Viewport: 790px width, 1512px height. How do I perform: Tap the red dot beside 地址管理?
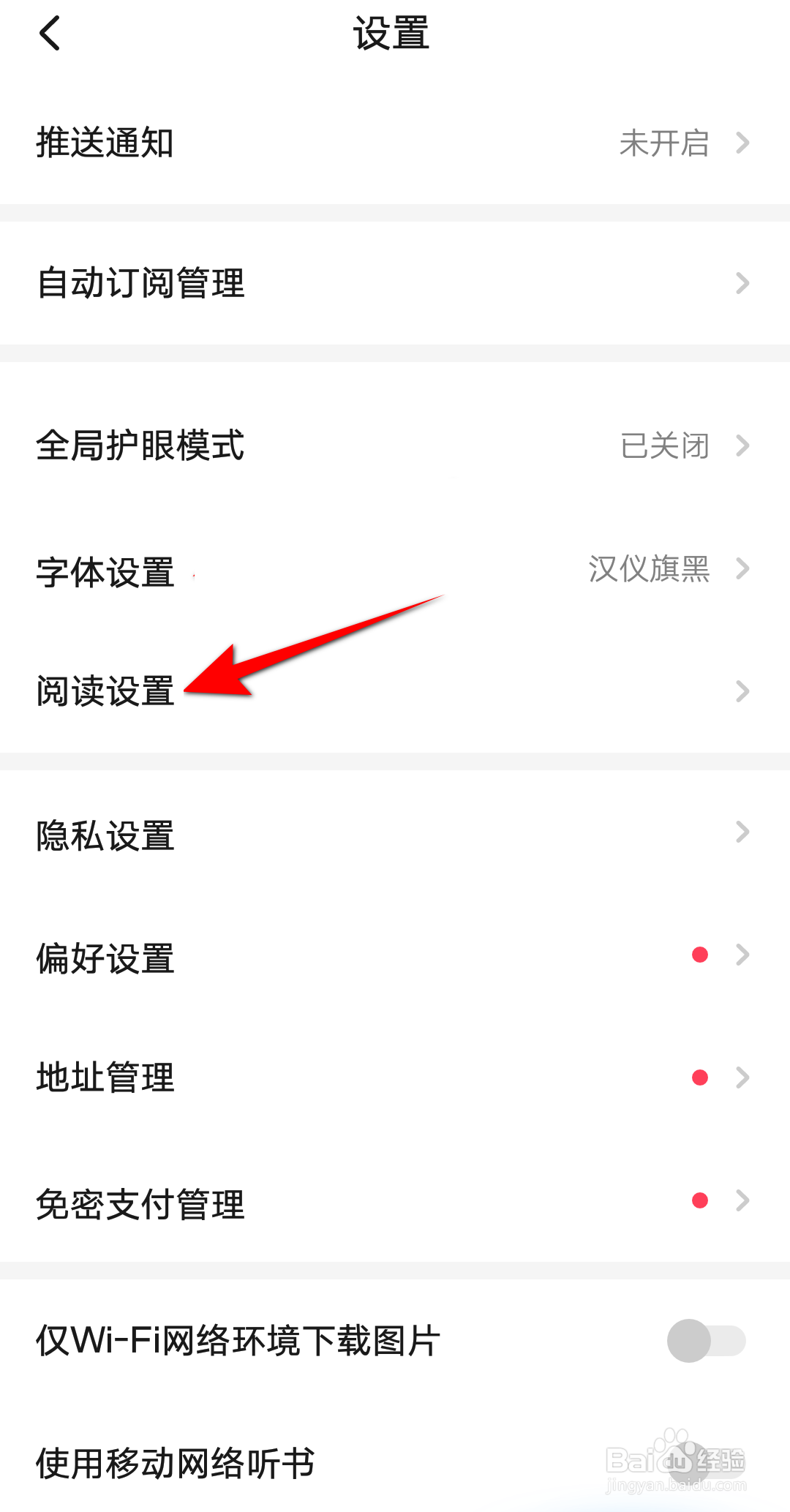(x=699, y=1076)
